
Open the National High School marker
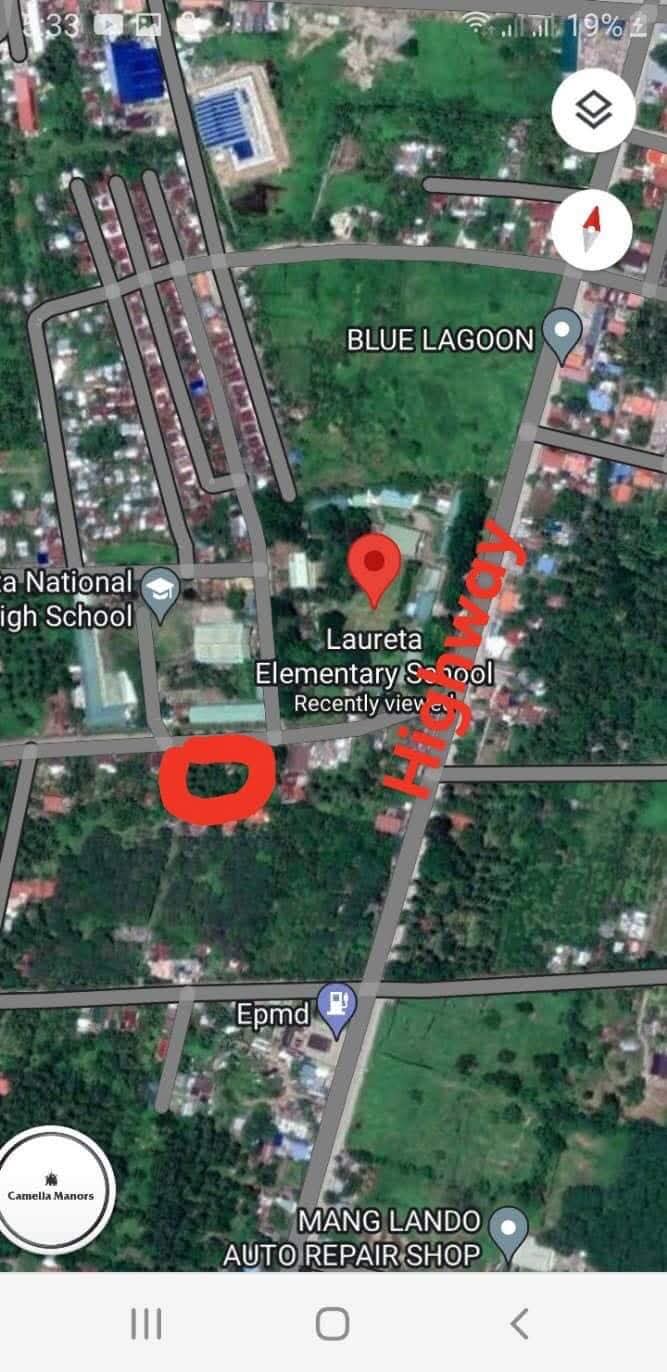click(158, 591)
